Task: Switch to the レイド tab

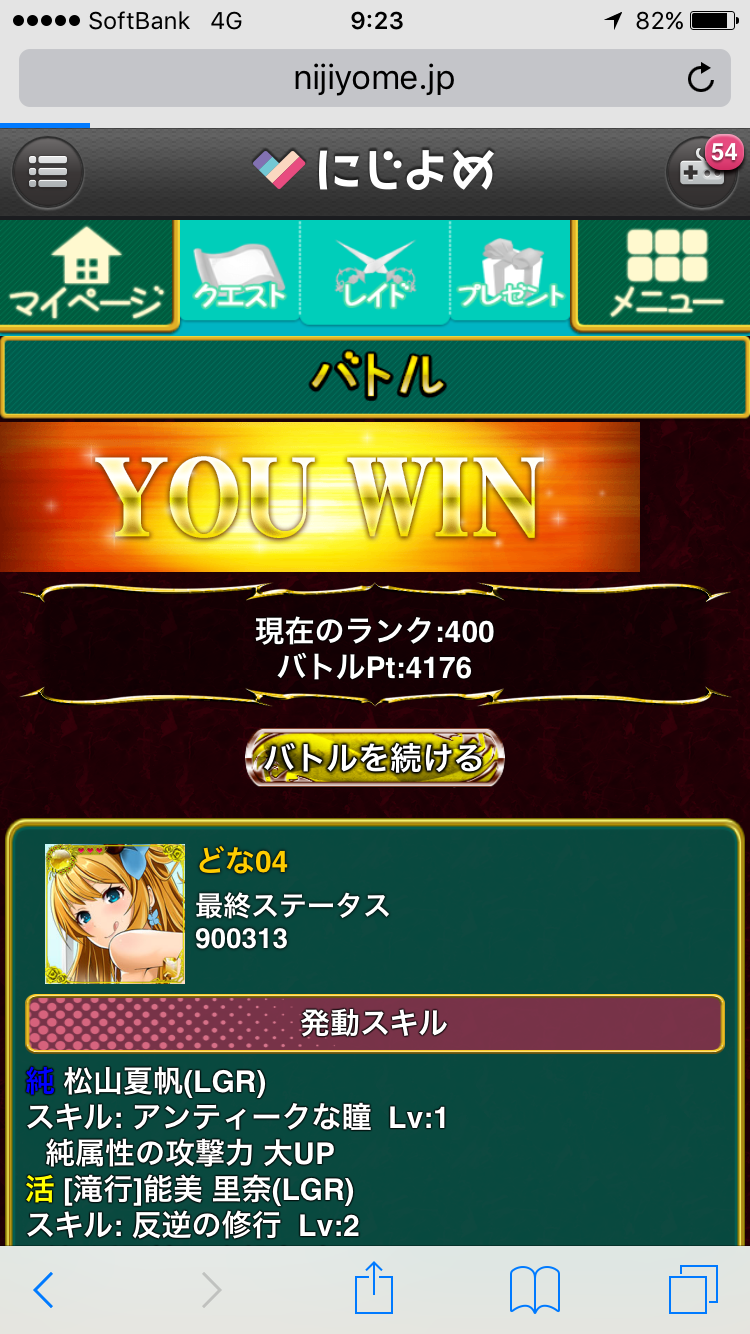Action: point(375,272)
